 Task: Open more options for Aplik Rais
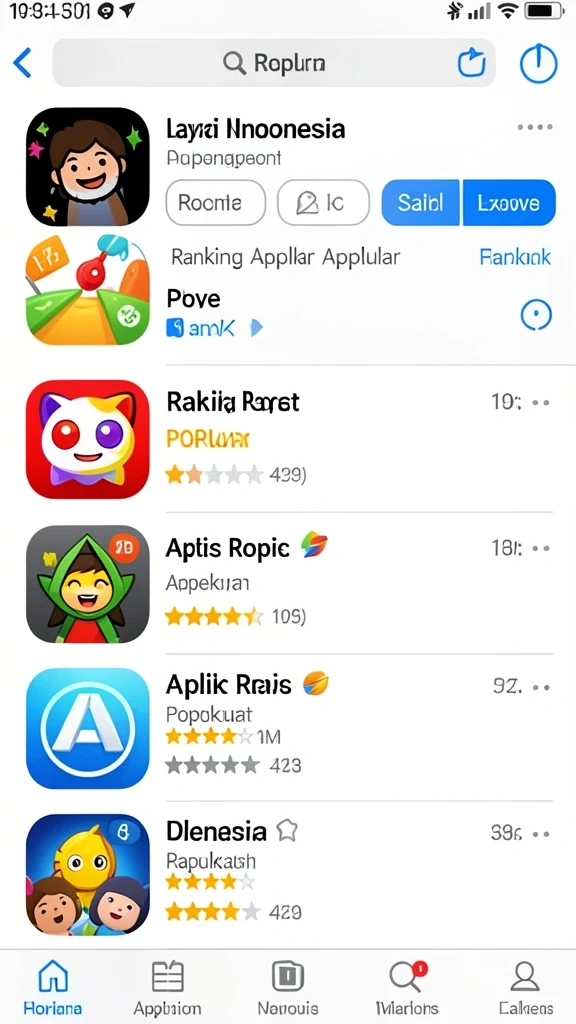coord(541,688)
